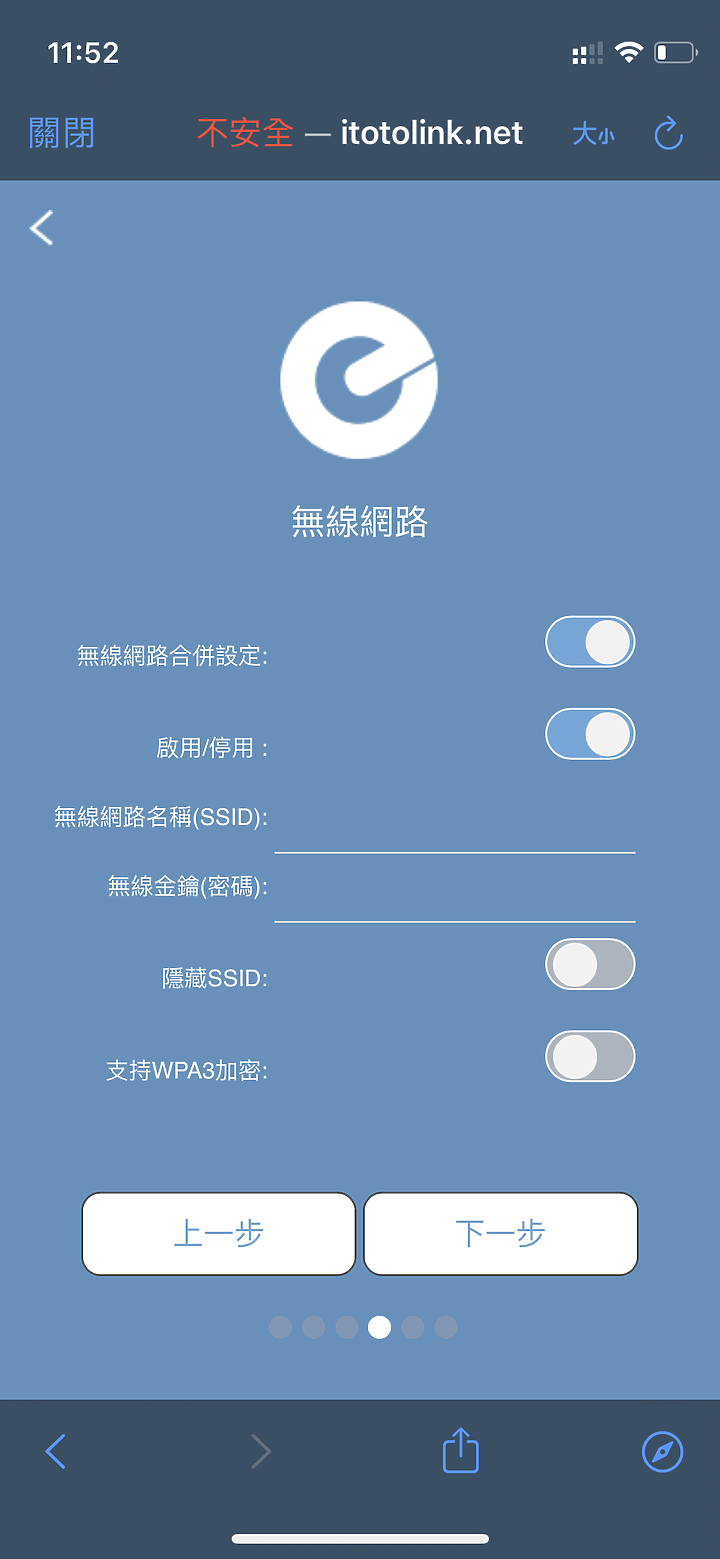Open the page in Safari via compass icon

click(663, 1451)
